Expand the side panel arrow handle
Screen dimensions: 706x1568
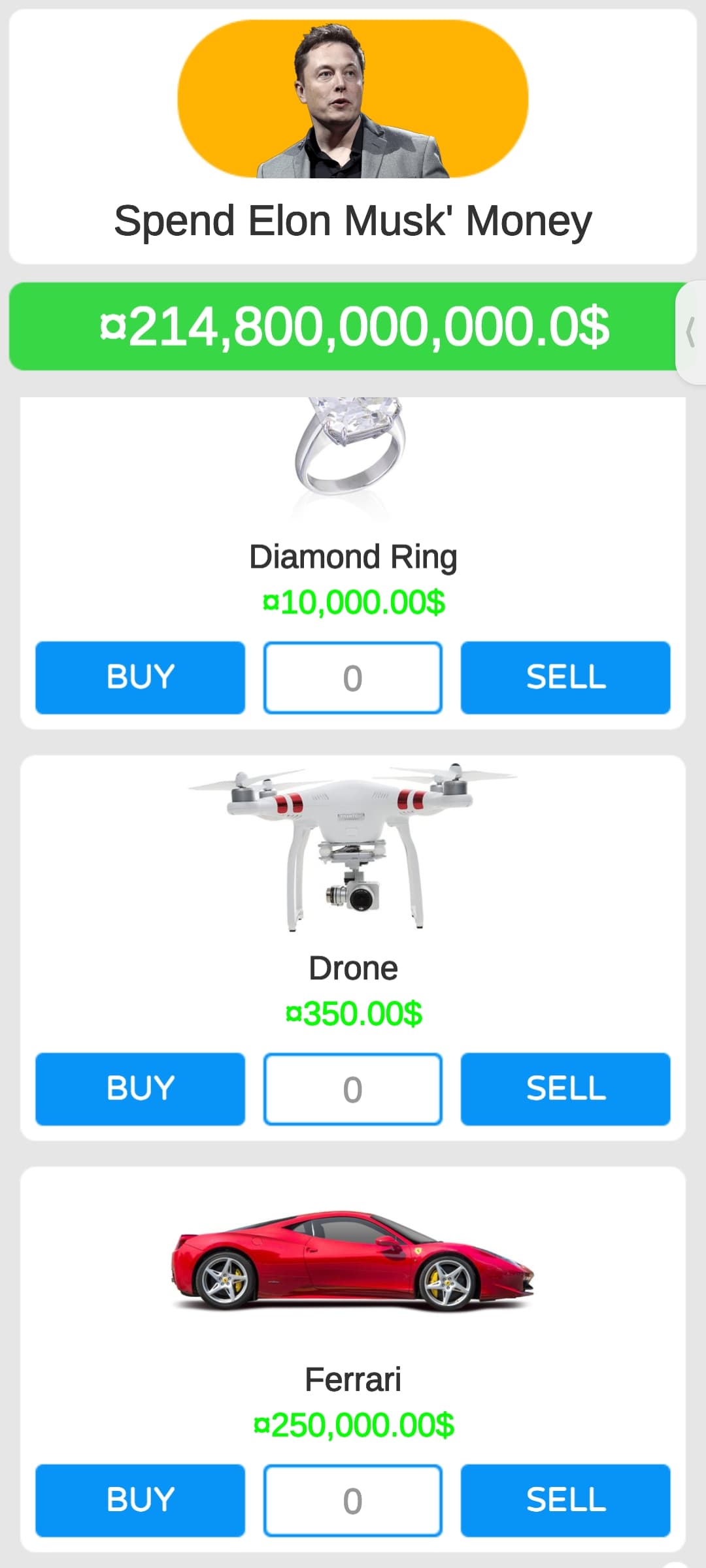[690, 333]
